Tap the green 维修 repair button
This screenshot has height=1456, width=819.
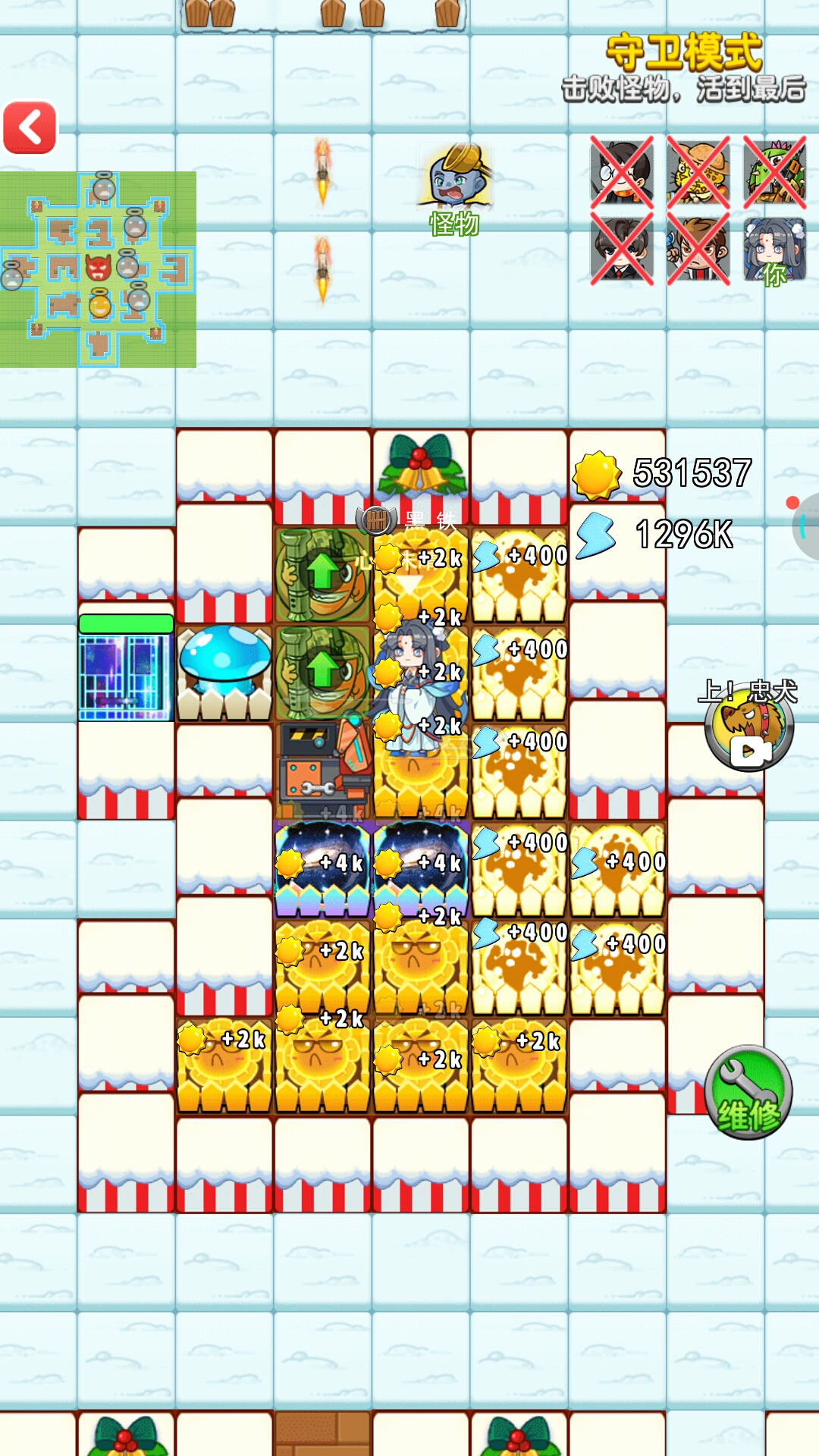click(748, 1093)
